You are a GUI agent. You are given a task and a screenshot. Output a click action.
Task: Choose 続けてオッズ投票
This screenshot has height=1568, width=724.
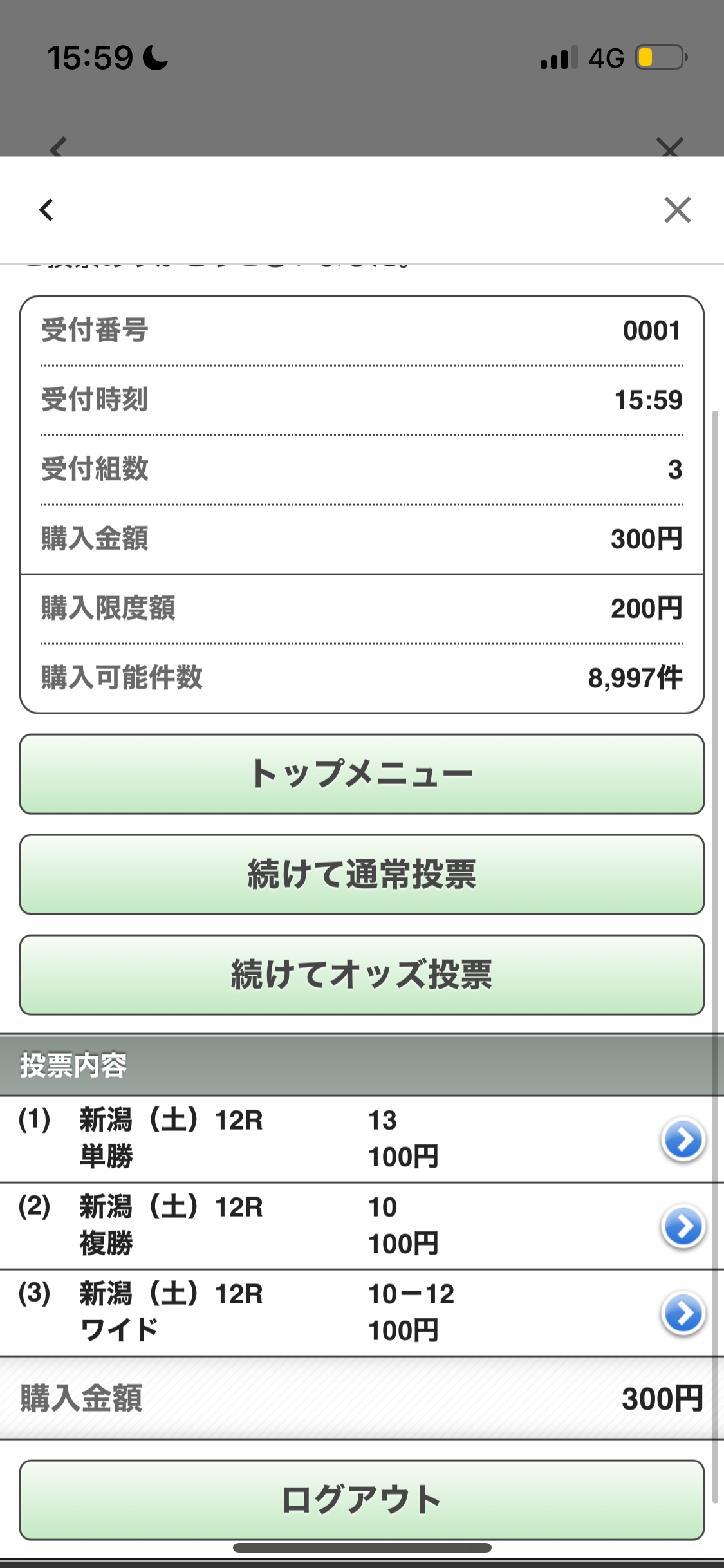point(362,975)
